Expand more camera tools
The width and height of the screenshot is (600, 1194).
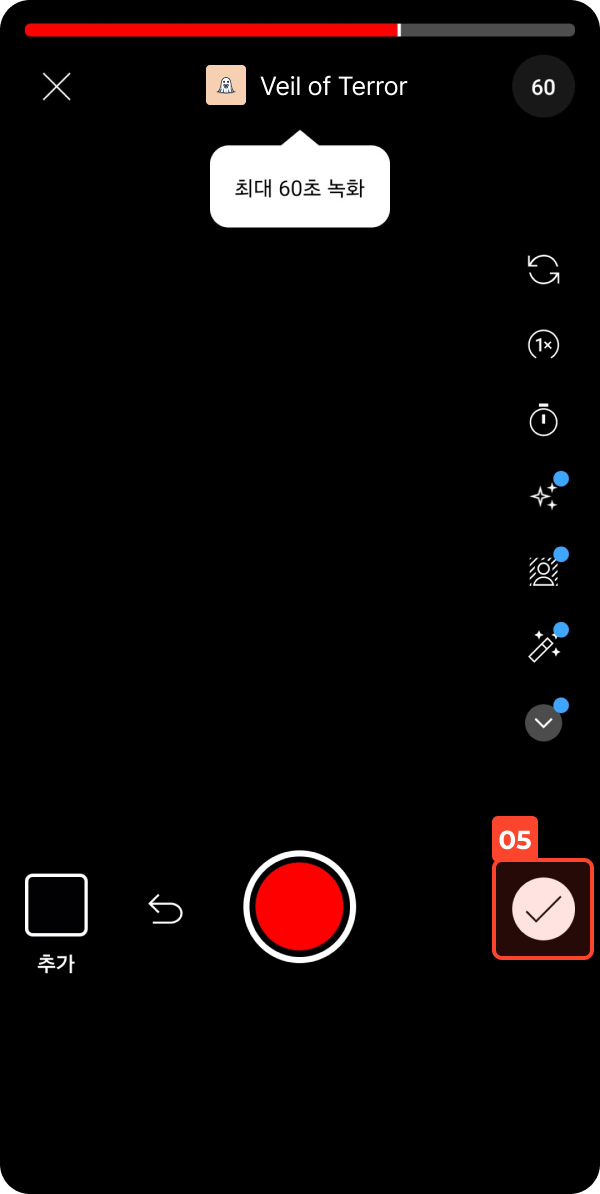[x=543, y=722]
